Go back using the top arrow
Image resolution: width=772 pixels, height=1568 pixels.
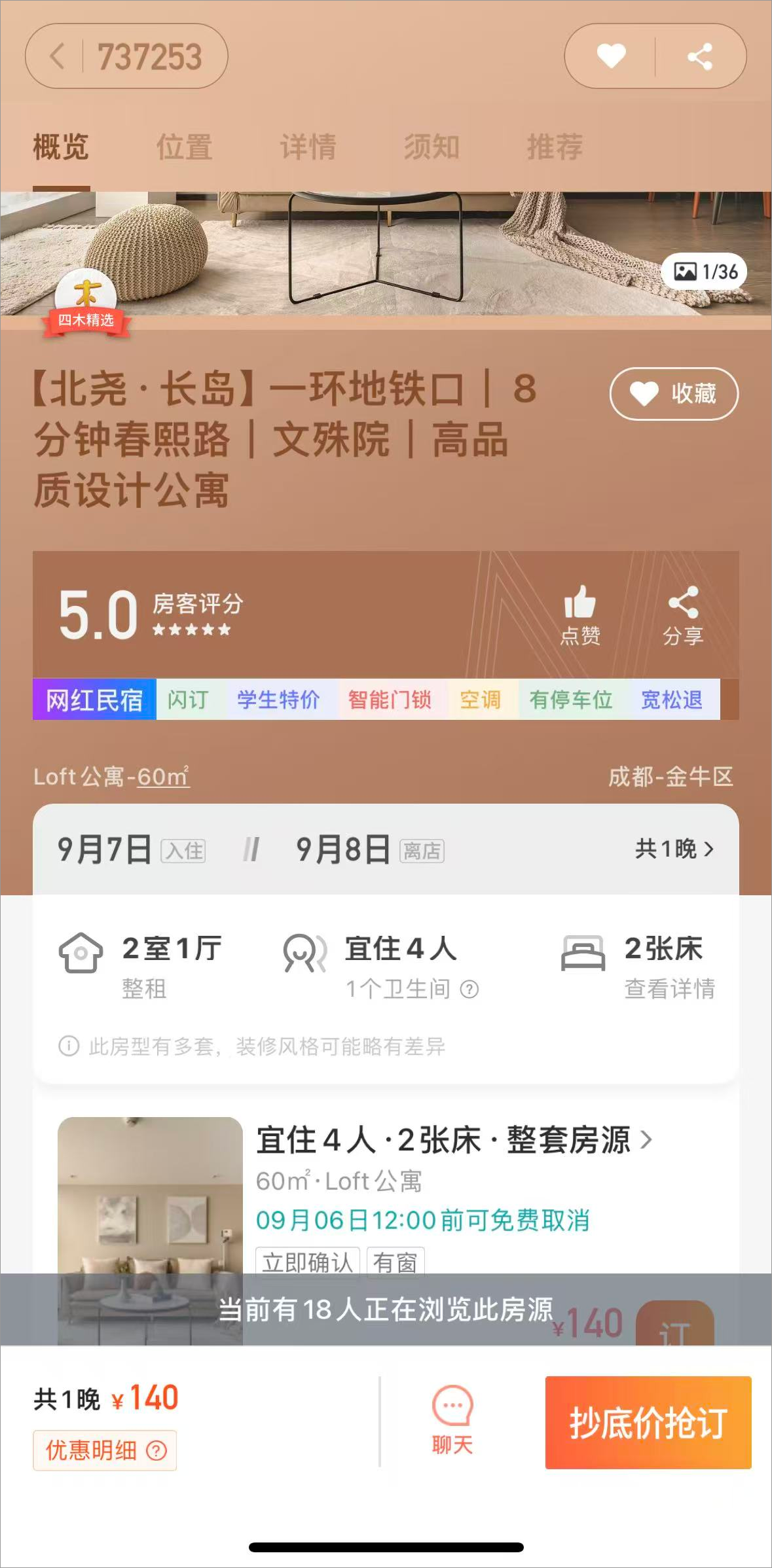coord(58,56)
